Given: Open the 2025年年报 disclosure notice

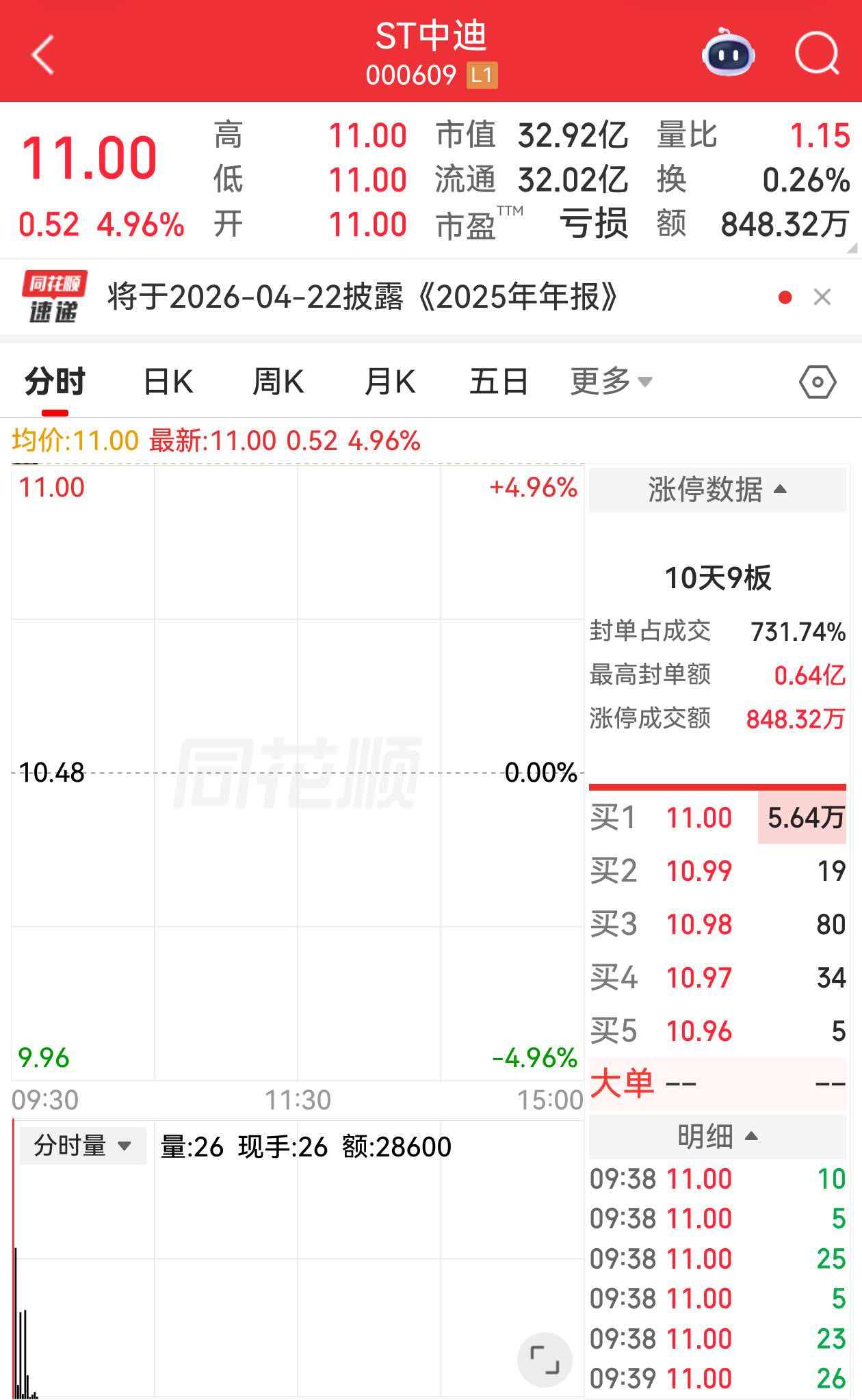Looking at the screenshot, I should 363,298.
